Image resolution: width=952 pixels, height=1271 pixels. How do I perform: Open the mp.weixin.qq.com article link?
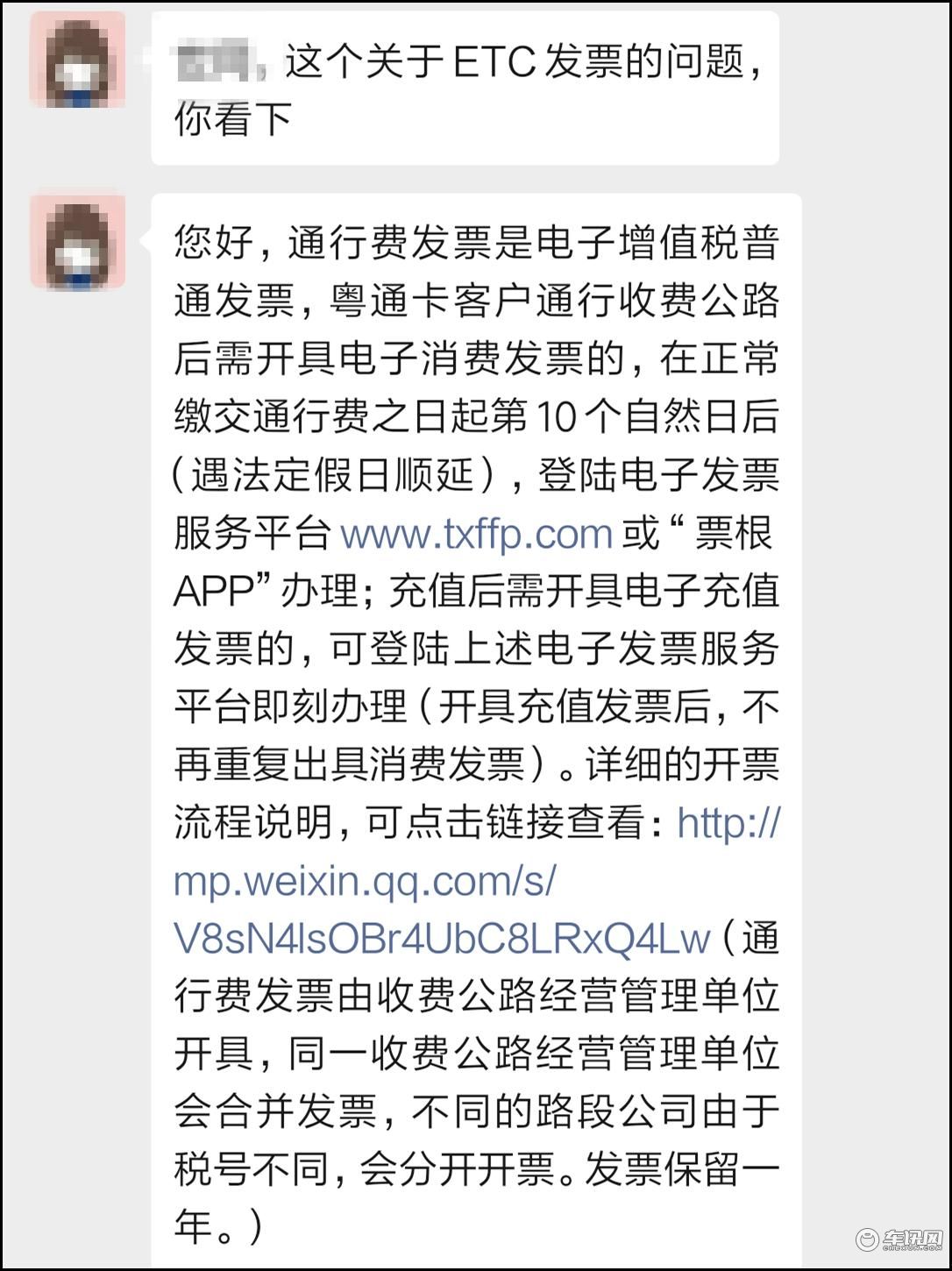364,882
